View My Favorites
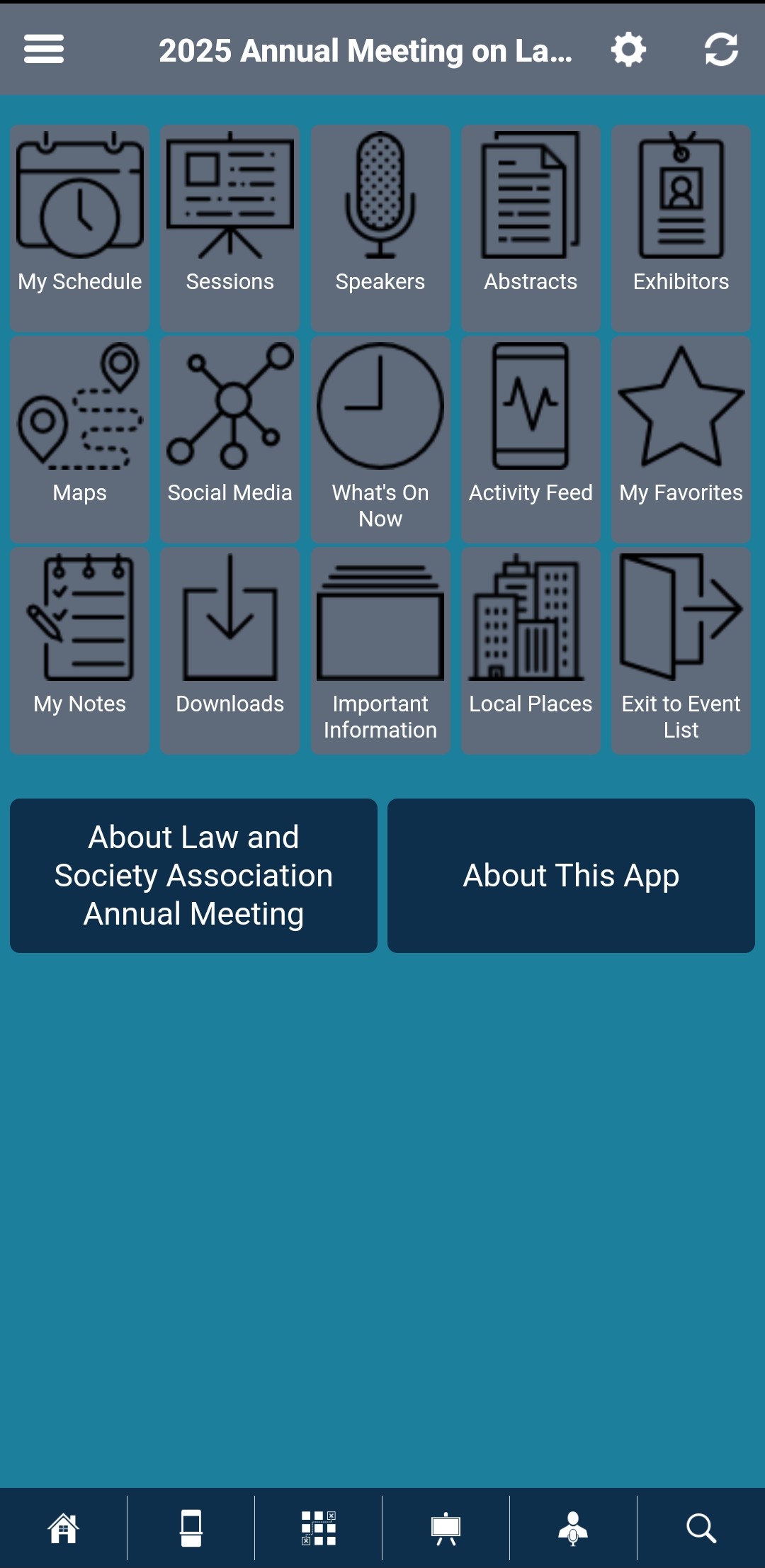Image resolution: width=765 pixels, height=1568 pixels. click(x=681, y=439)
